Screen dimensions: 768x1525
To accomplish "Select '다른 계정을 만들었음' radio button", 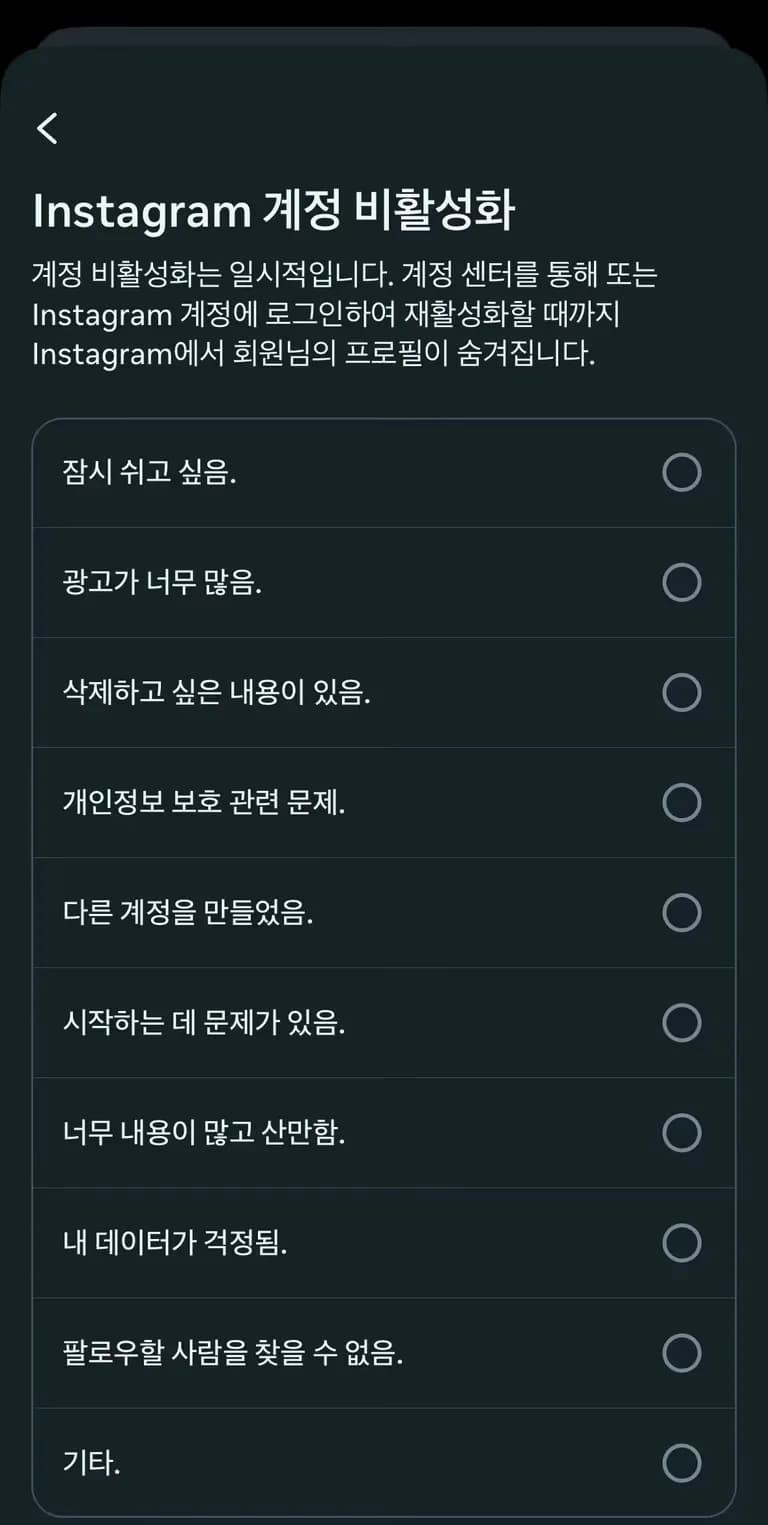I will point(681,913).
